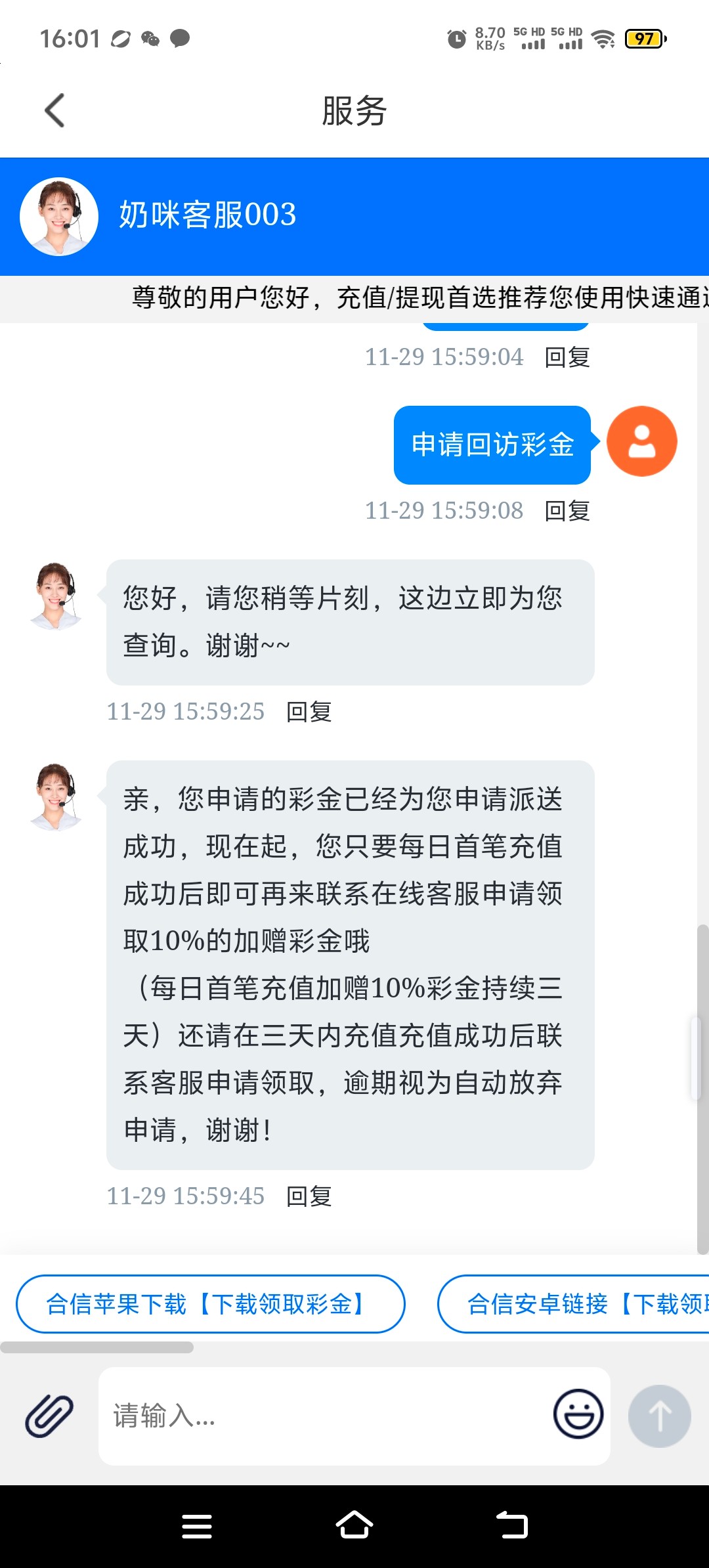Viewport: 709px width, 1568px height.
Task: Tap 回复 next to 15:59:04 timestamp
Action: [x=567, y=357]
